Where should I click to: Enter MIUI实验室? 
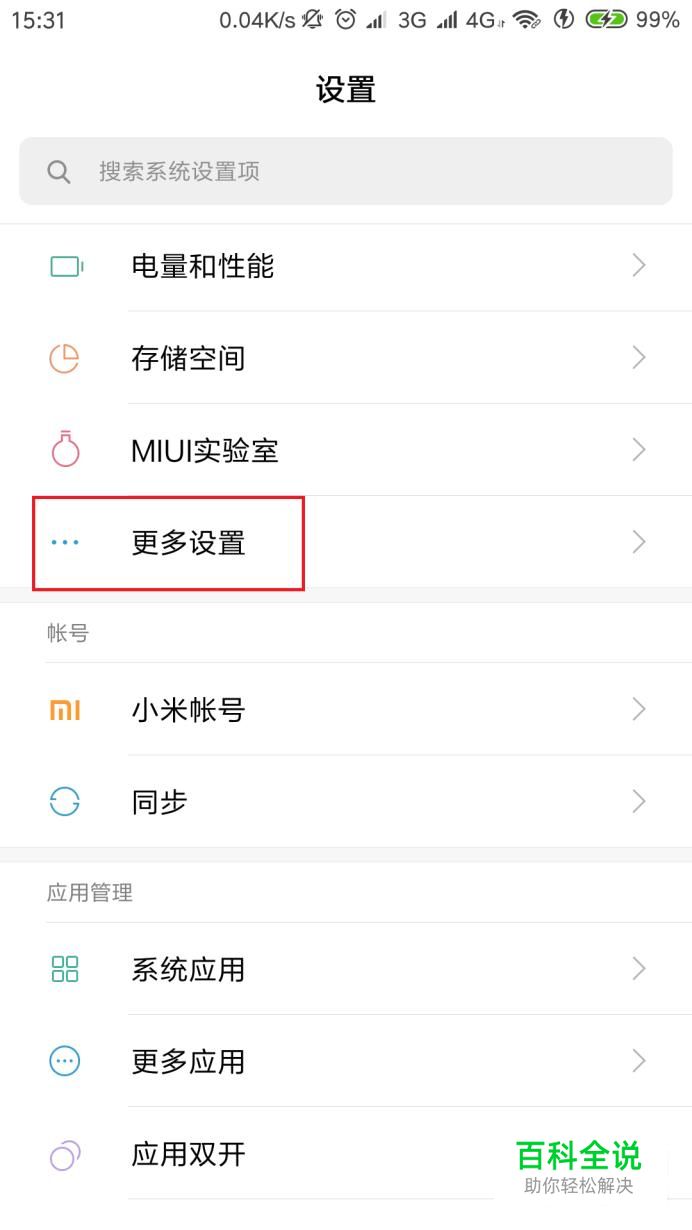pos(346,450)
